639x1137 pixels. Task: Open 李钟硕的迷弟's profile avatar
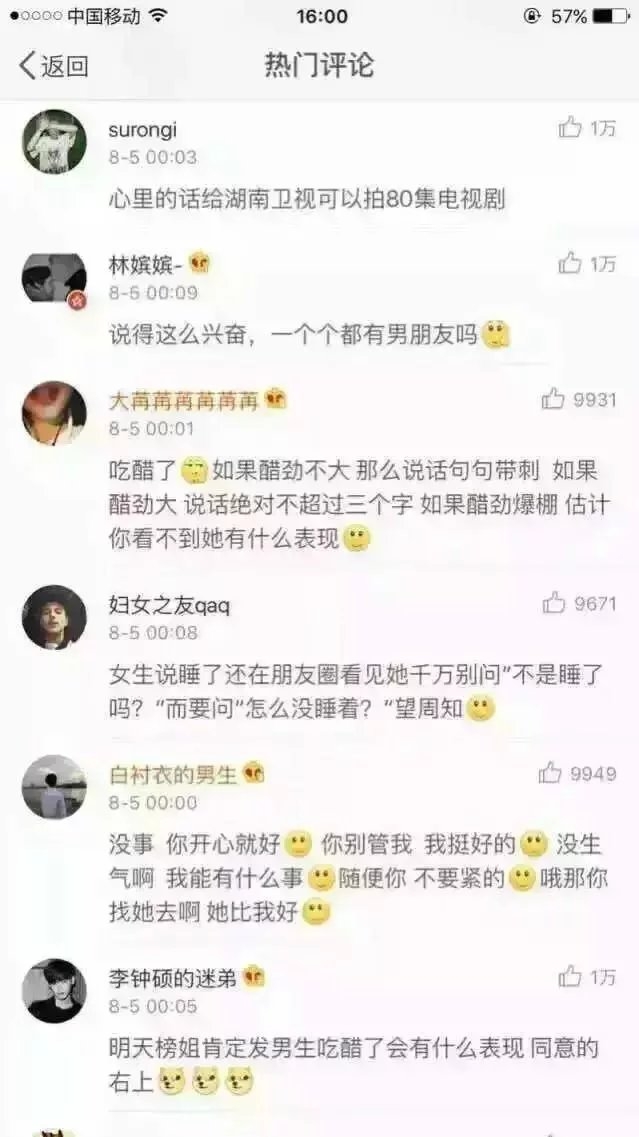click(54, 991)
